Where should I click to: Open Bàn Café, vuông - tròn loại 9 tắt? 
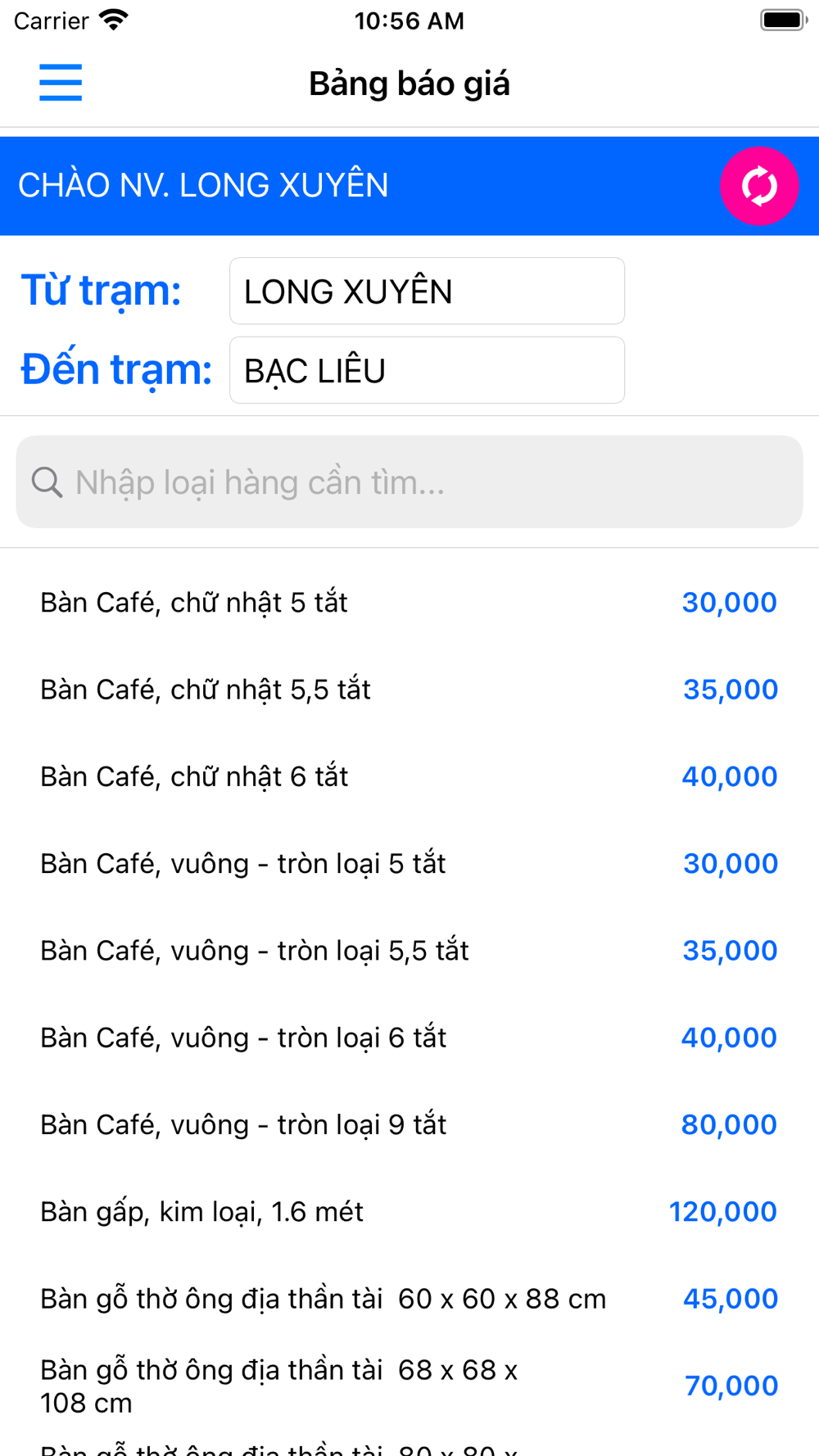409,1124
